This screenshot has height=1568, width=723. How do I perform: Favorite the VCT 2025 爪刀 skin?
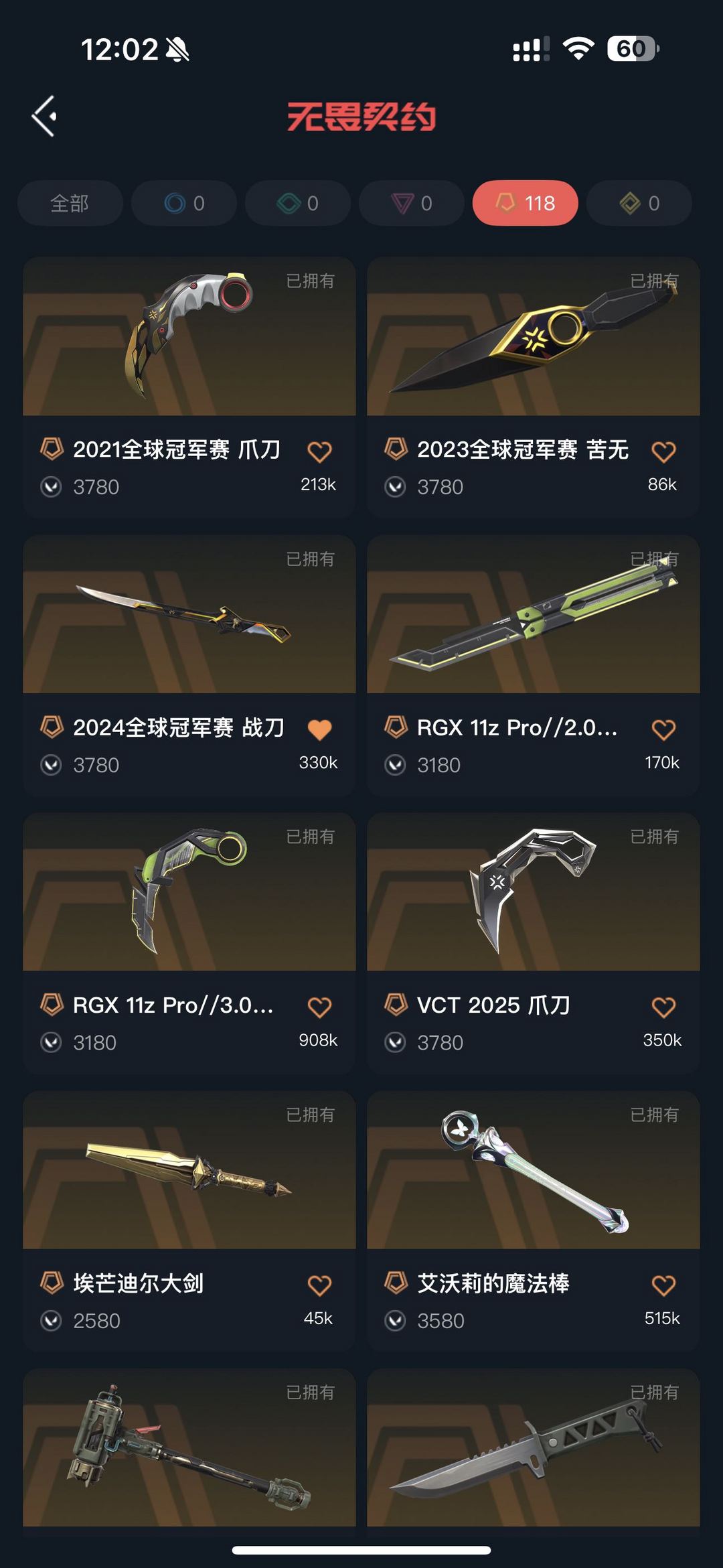[x=663, y=1007]
